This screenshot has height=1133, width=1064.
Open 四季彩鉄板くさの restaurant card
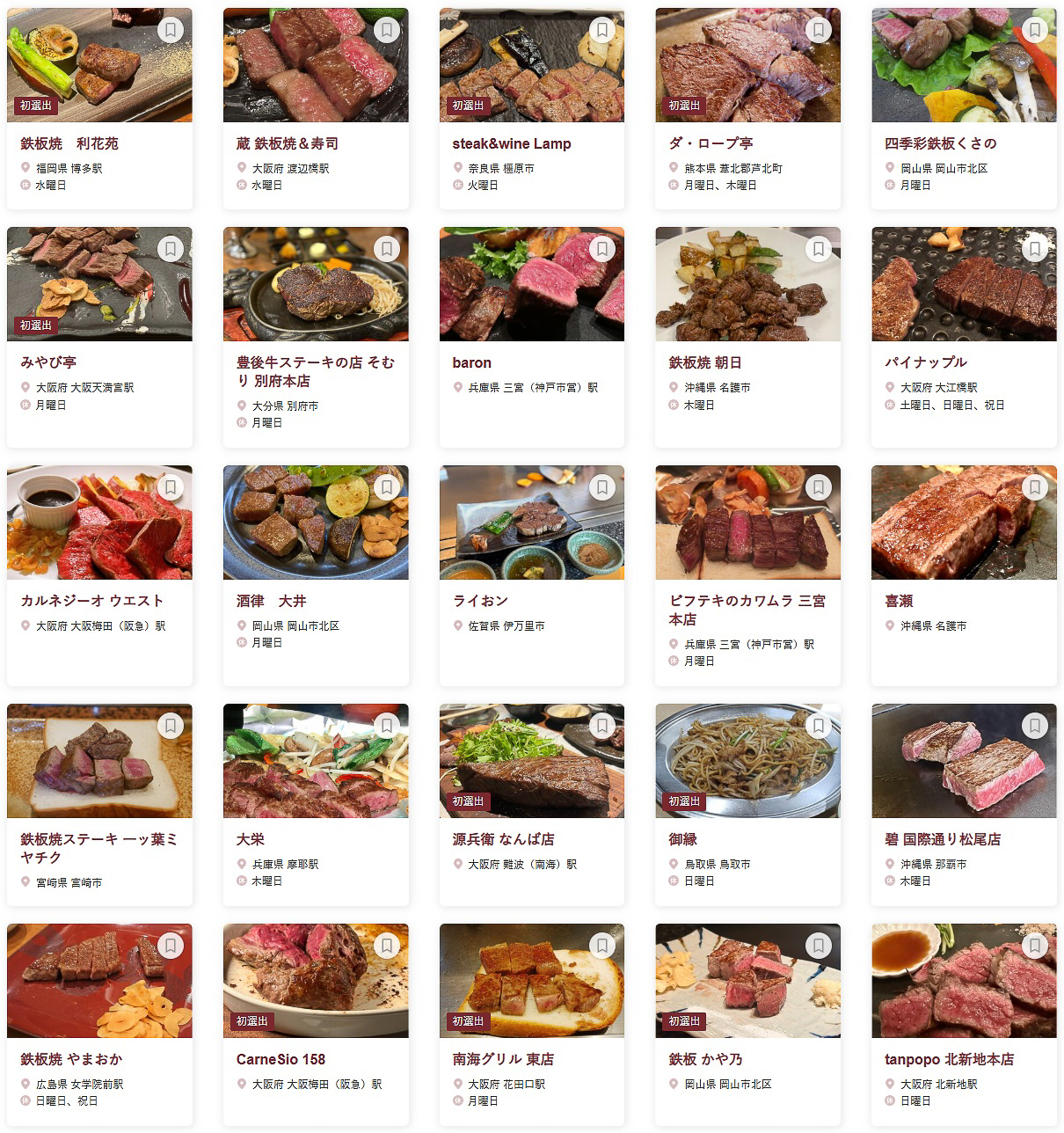click(x=940, y=143)
